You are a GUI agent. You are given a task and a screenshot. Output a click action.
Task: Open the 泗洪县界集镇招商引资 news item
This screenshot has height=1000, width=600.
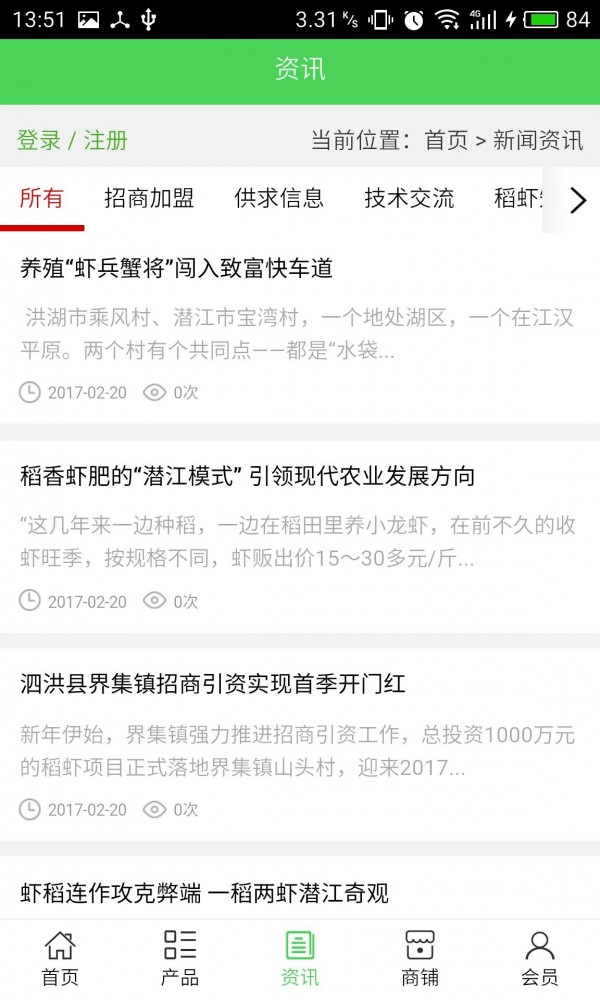pos(213,684)
